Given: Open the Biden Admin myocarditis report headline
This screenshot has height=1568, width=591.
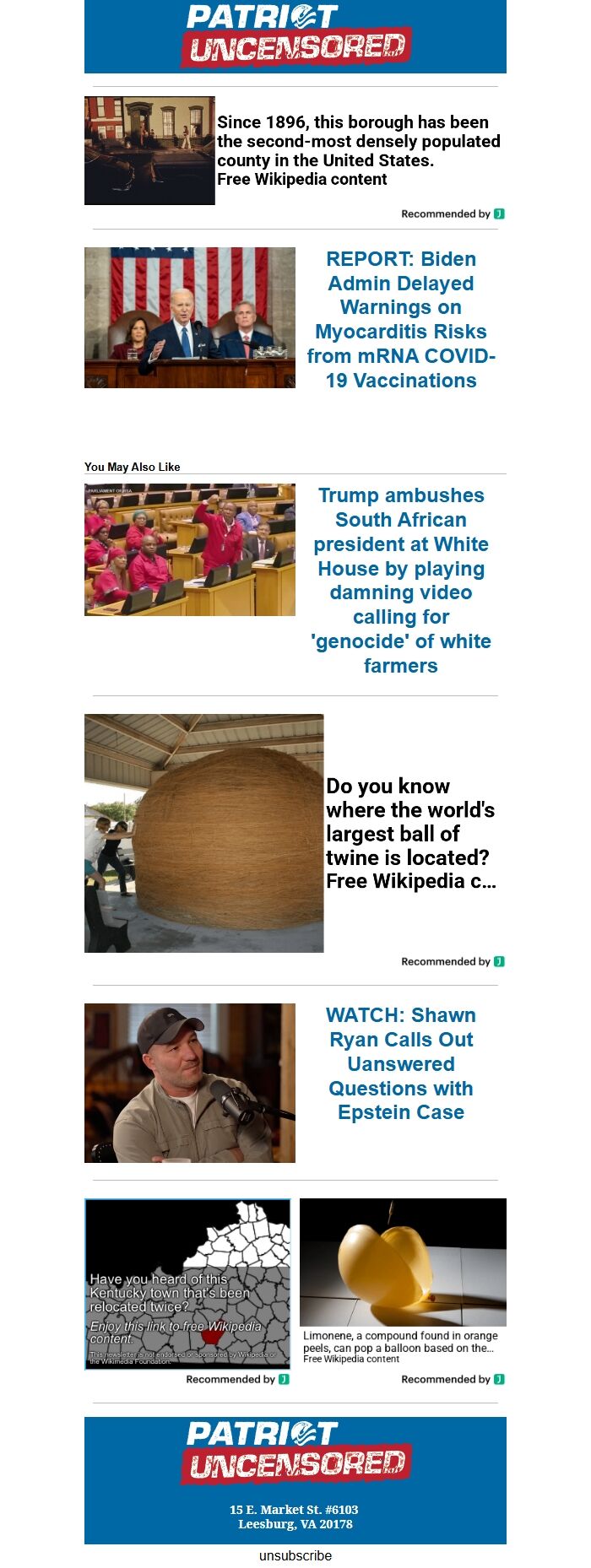Looking at the screenshot, I should click(401, 320).
